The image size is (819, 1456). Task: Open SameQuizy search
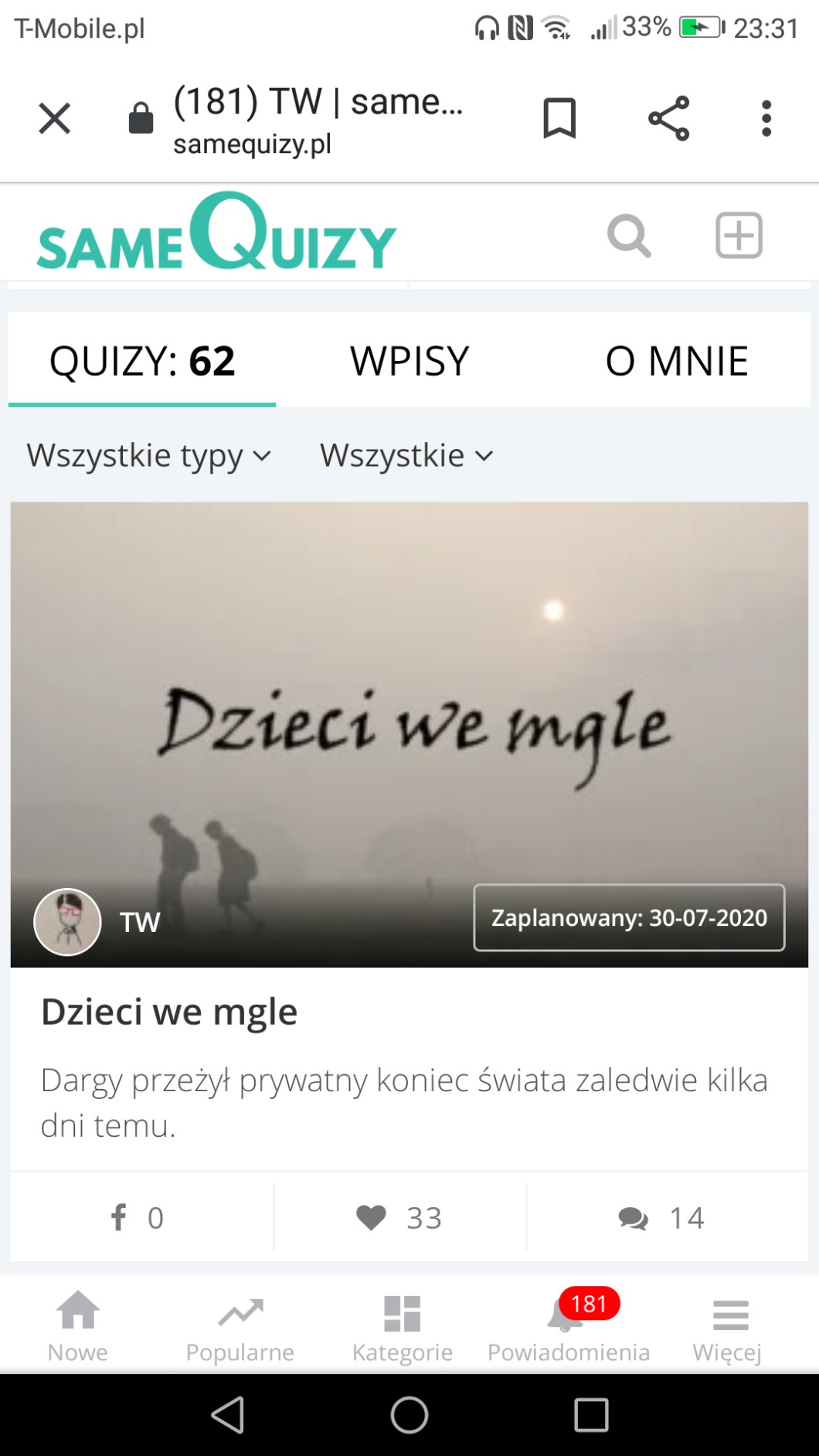[x=629, y=236]
